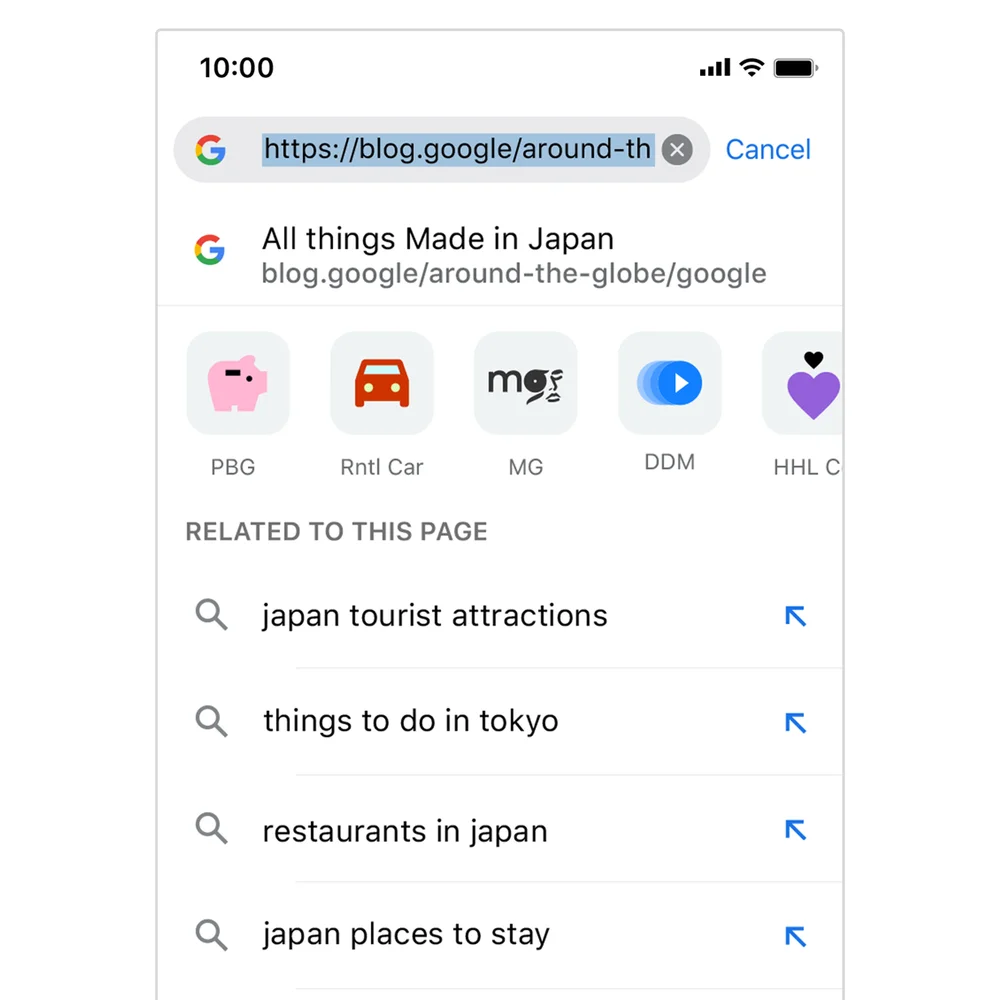Open the PBG shortcut
Image resolution: width=1000 pixels, height=1000 pixels.
point(238,384)
